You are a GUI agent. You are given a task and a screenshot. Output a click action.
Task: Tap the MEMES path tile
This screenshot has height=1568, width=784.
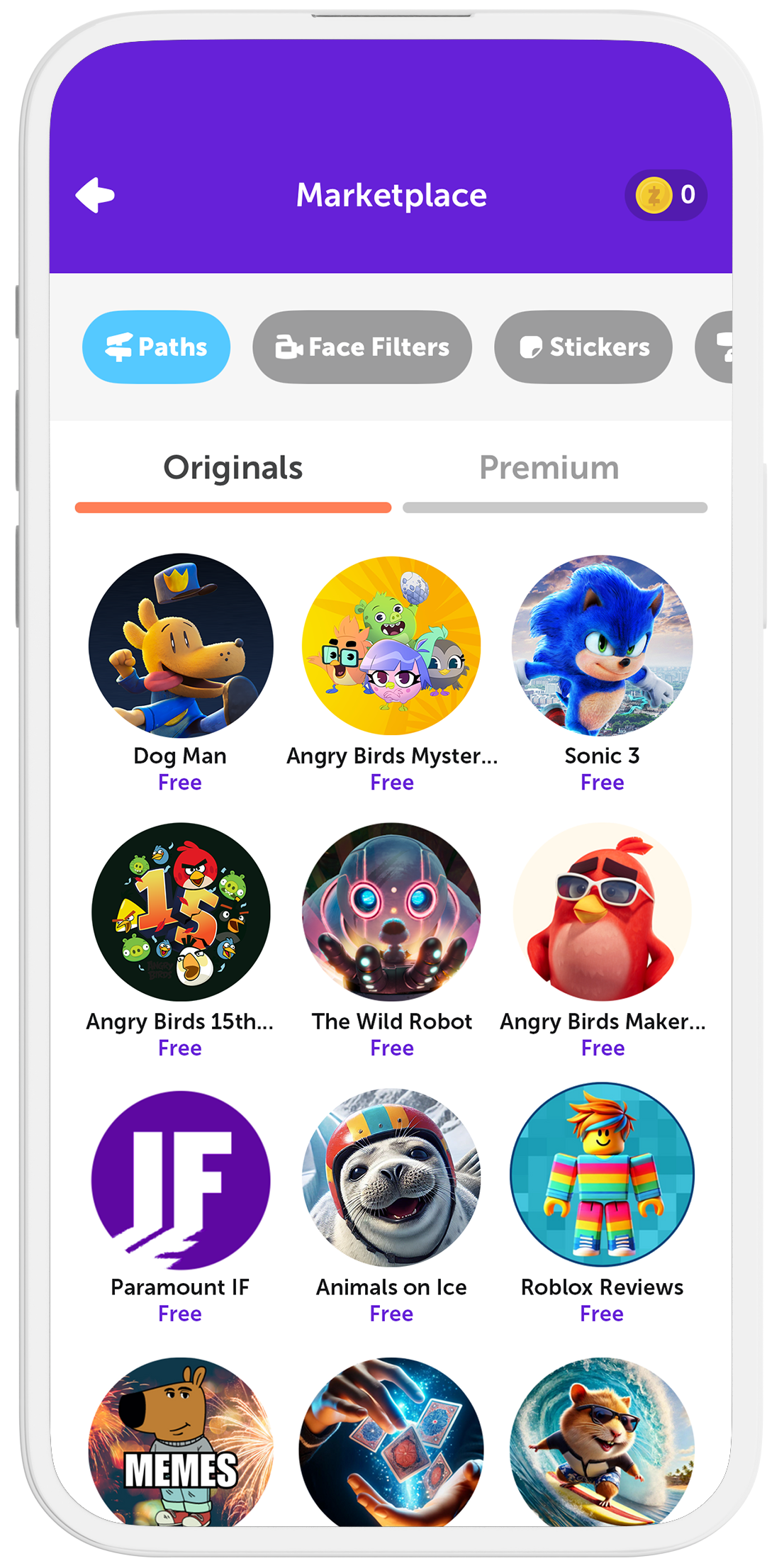[181, 1441]
